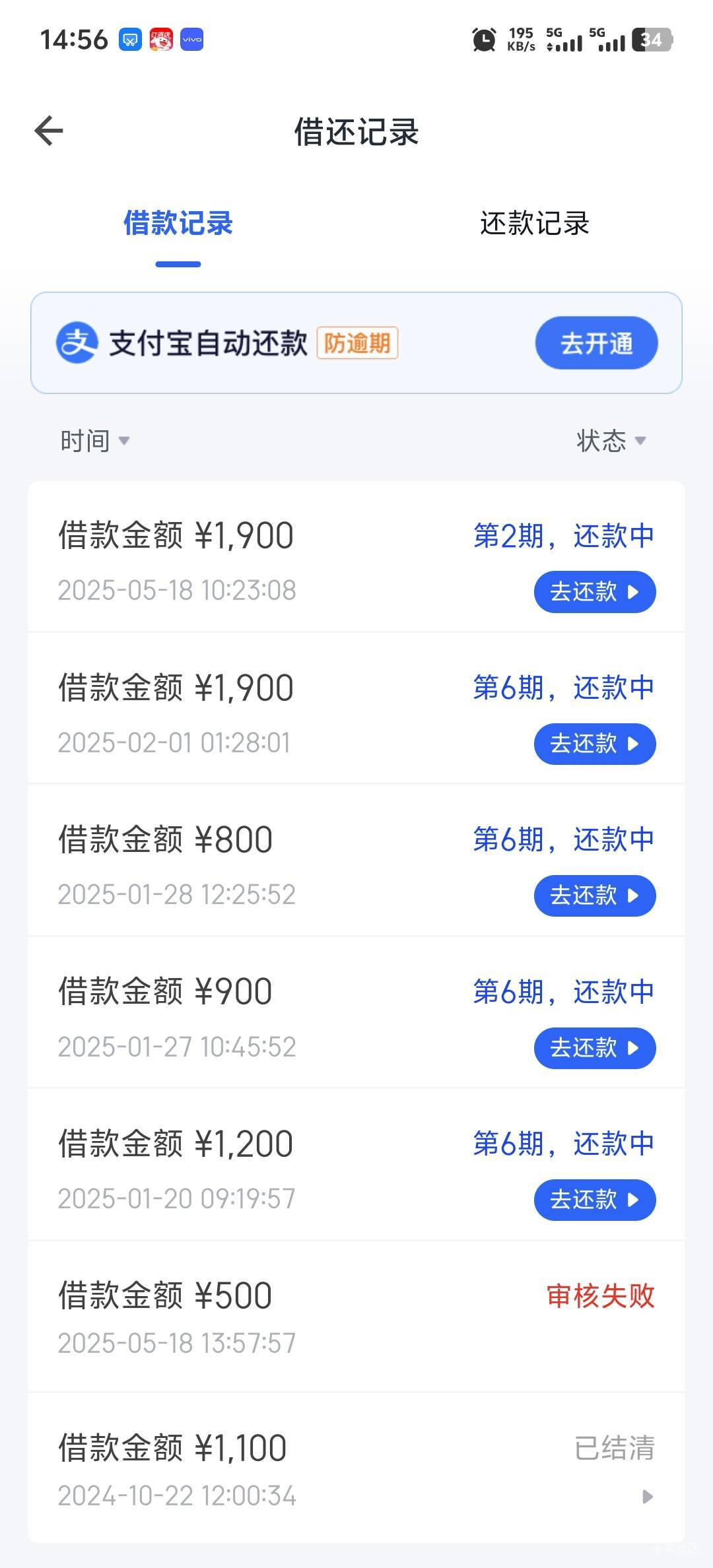713x1568 pixels.
Task: Open the 时间 sort dropdown
Action: click(x=95, y=440)
